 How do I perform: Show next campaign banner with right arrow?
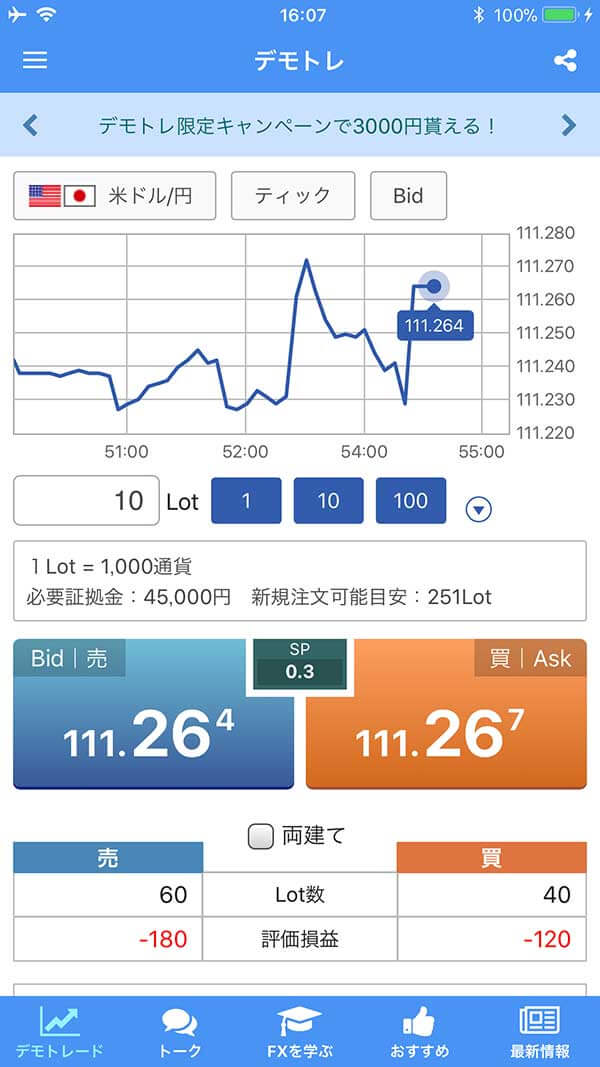(569, 125)
